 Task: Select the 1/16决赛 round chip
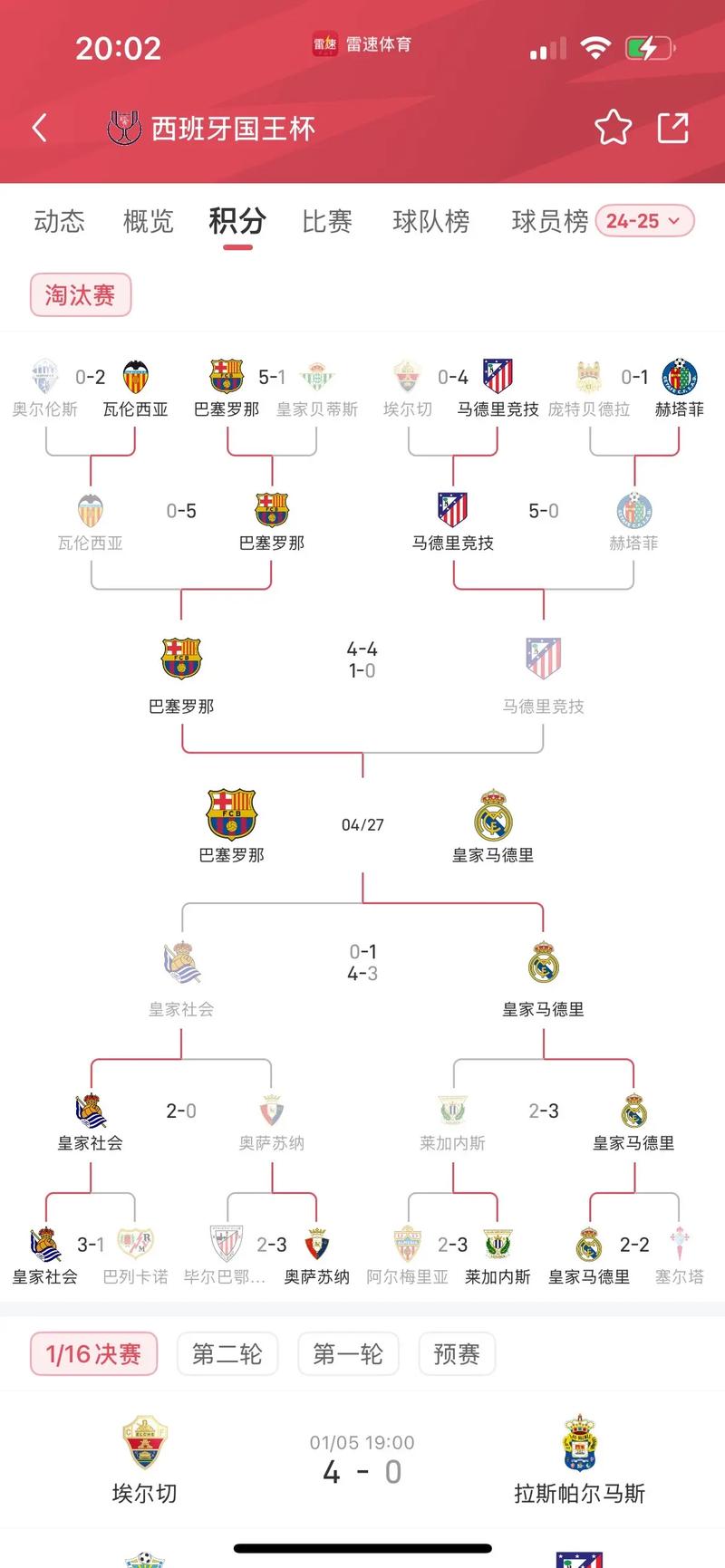coord(93,1354)
